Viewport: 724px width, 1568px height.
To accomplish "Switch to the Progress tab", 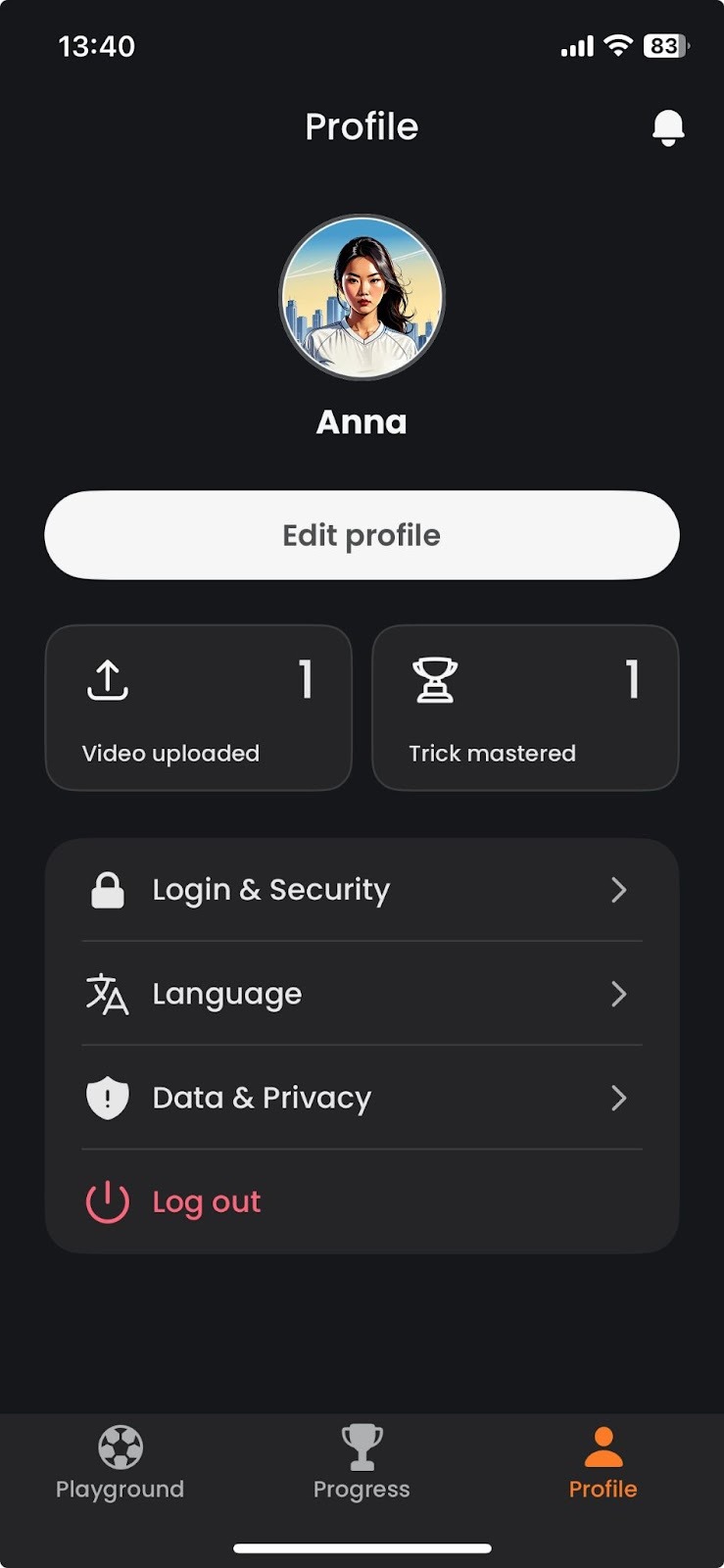I will click(362, 1462).
